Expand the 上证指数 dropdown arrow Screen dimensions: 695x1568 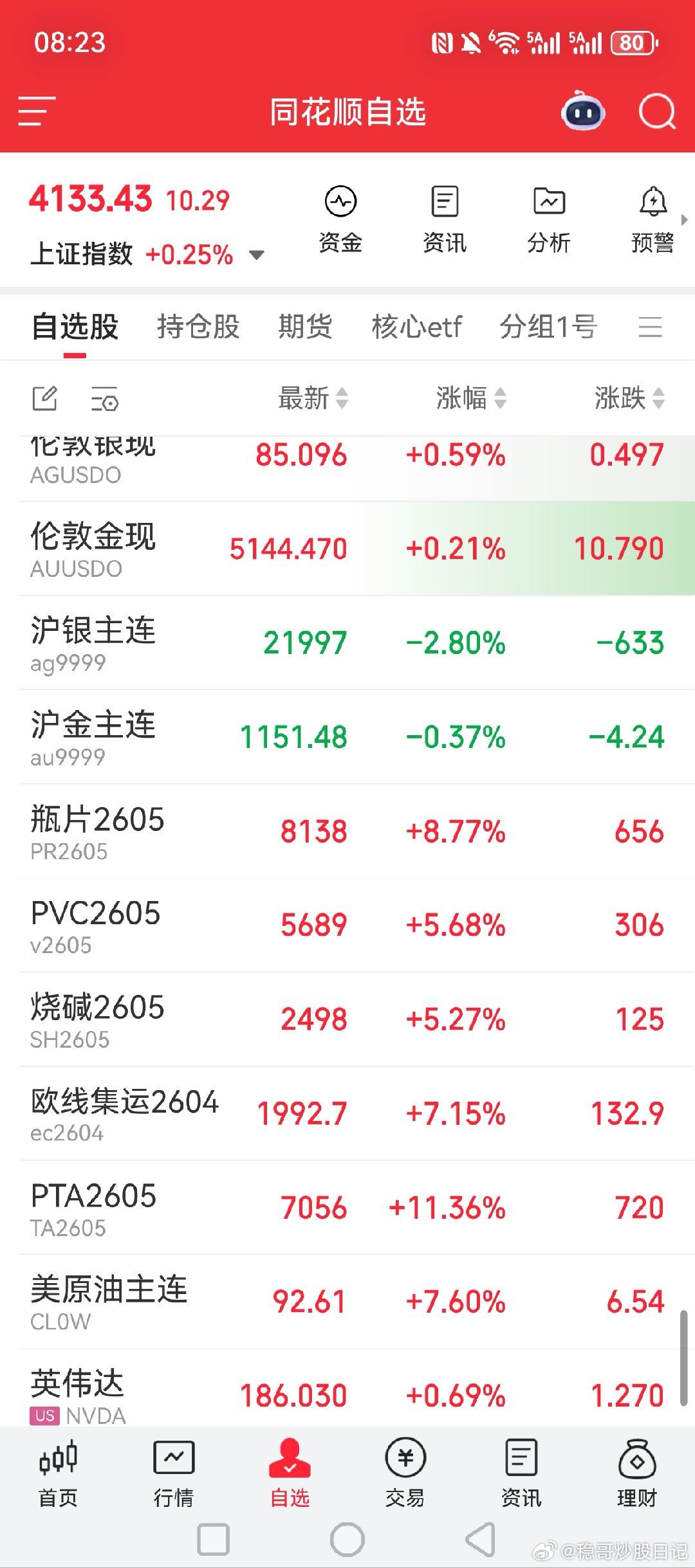click(255, 254)
